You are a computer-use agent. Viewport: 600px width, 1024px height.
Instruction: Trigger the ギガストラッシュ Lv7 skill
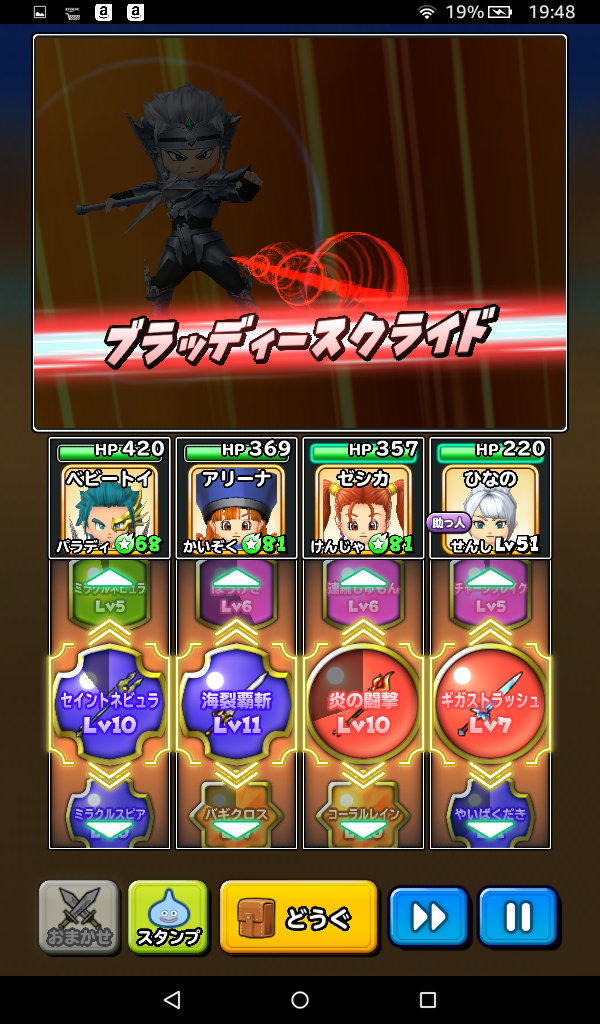490,704
